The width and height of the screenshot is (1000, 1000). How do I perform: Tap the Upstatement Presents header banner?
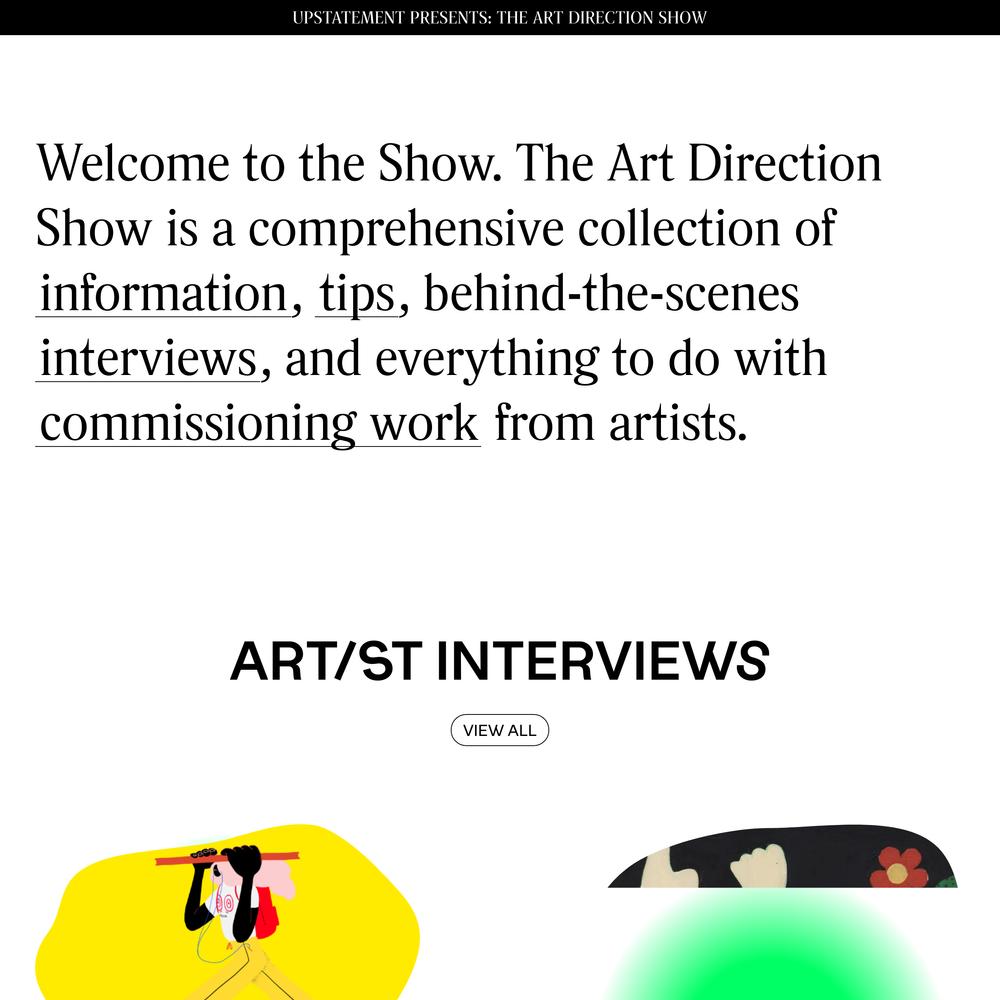point(500,17)
